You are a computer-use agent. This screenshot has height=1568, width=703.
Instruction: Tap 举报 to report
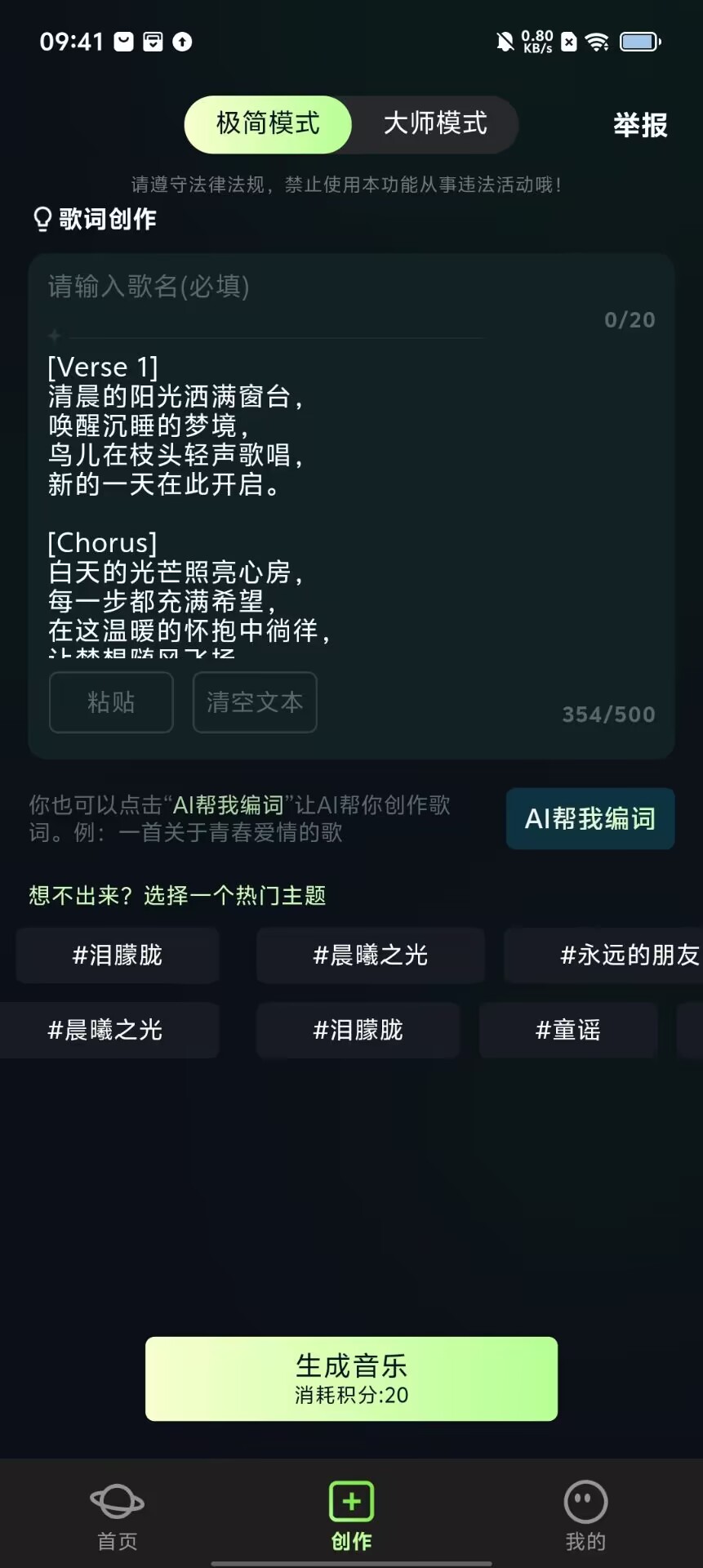point(640,125)
